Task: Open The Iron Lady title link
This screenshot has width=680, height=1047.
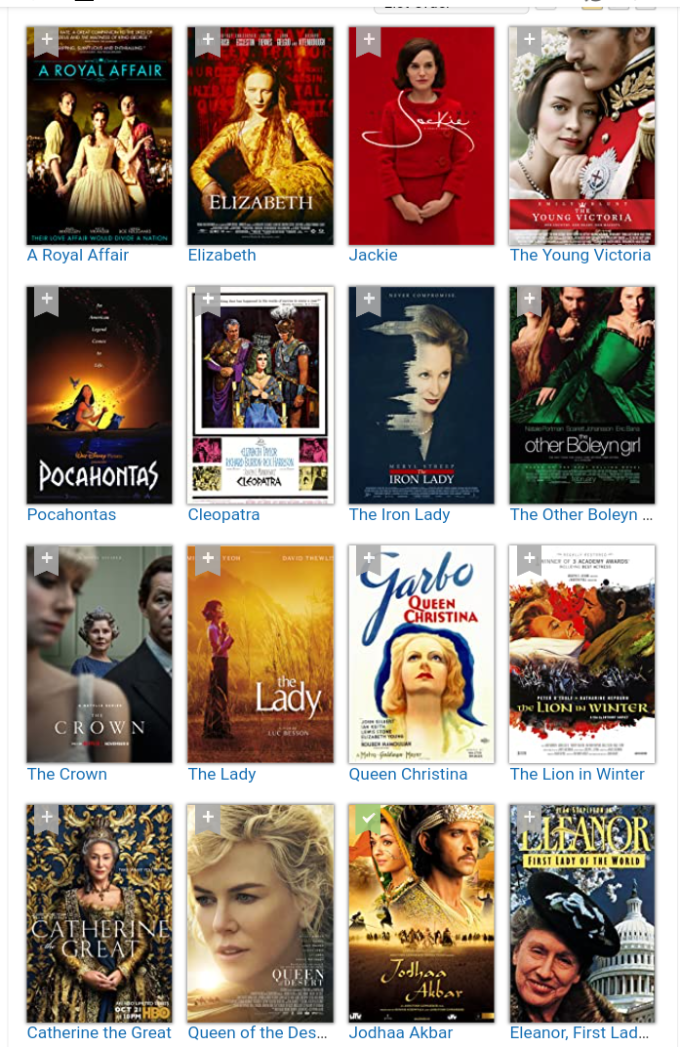Action: coord(399,514)
